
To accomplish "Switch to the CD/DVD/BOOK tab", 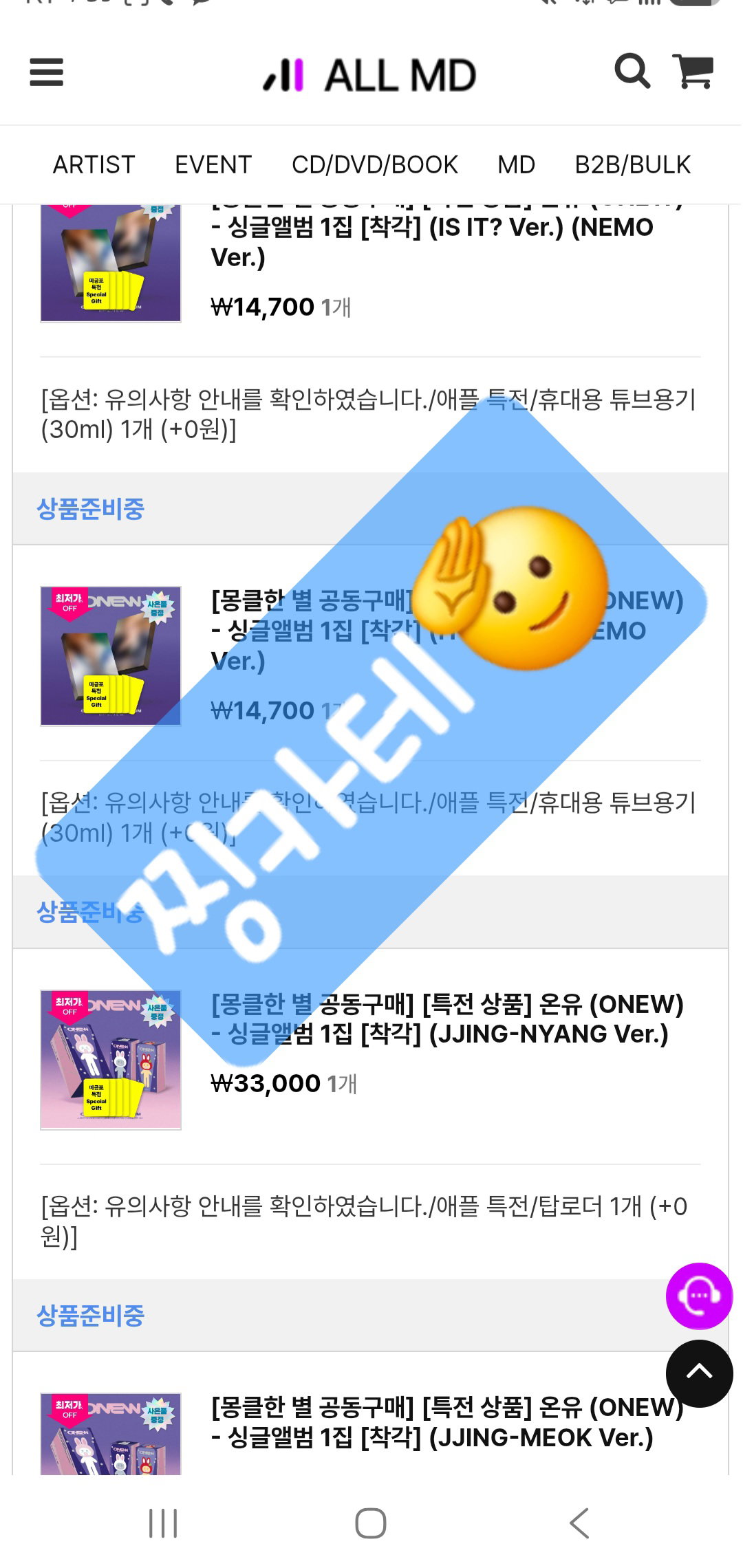I will (375, 165).
